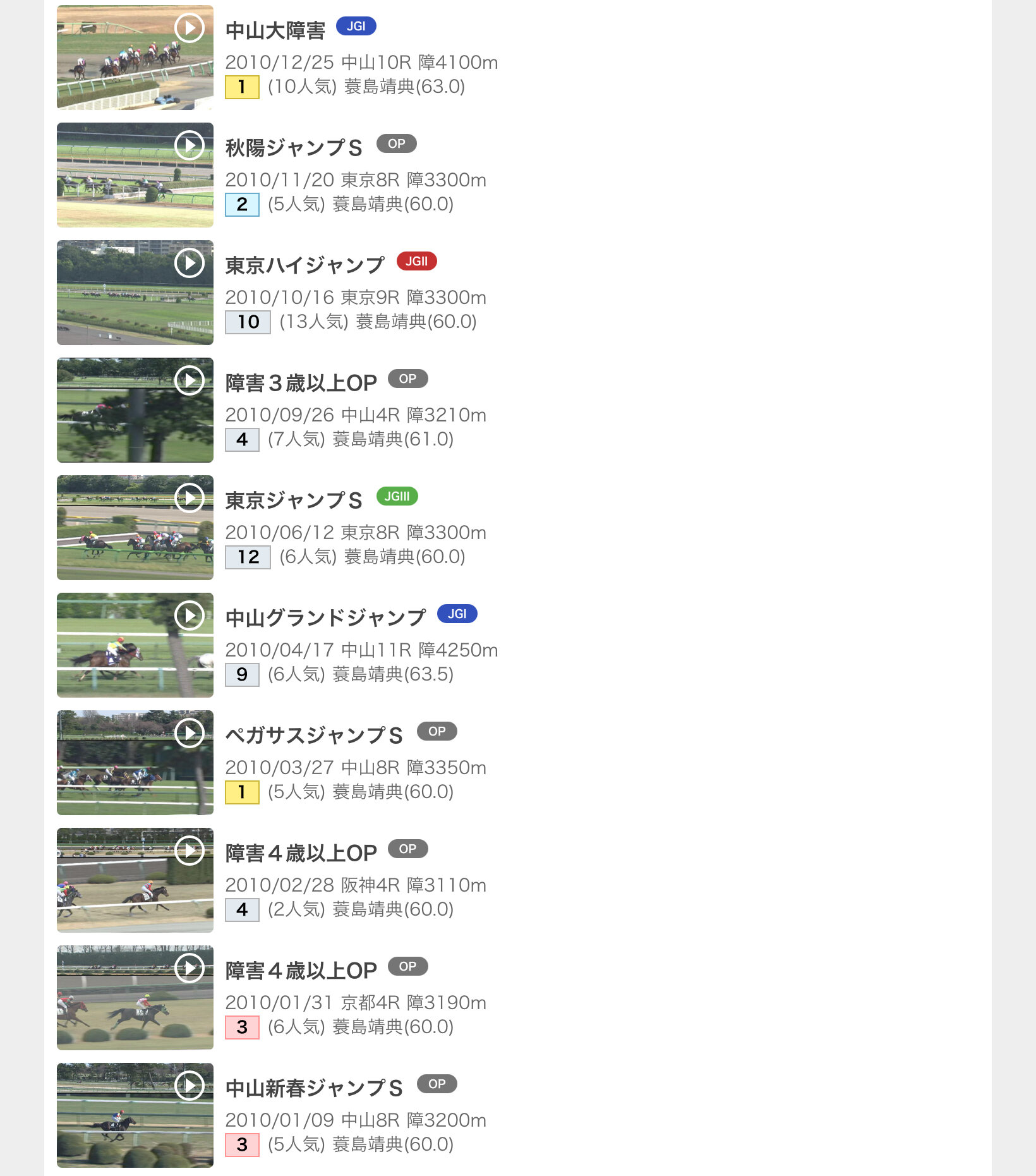
Task: Play the 2010/01/31 京都 障害4歳以上OP video
Action: [x=189, y=969]
